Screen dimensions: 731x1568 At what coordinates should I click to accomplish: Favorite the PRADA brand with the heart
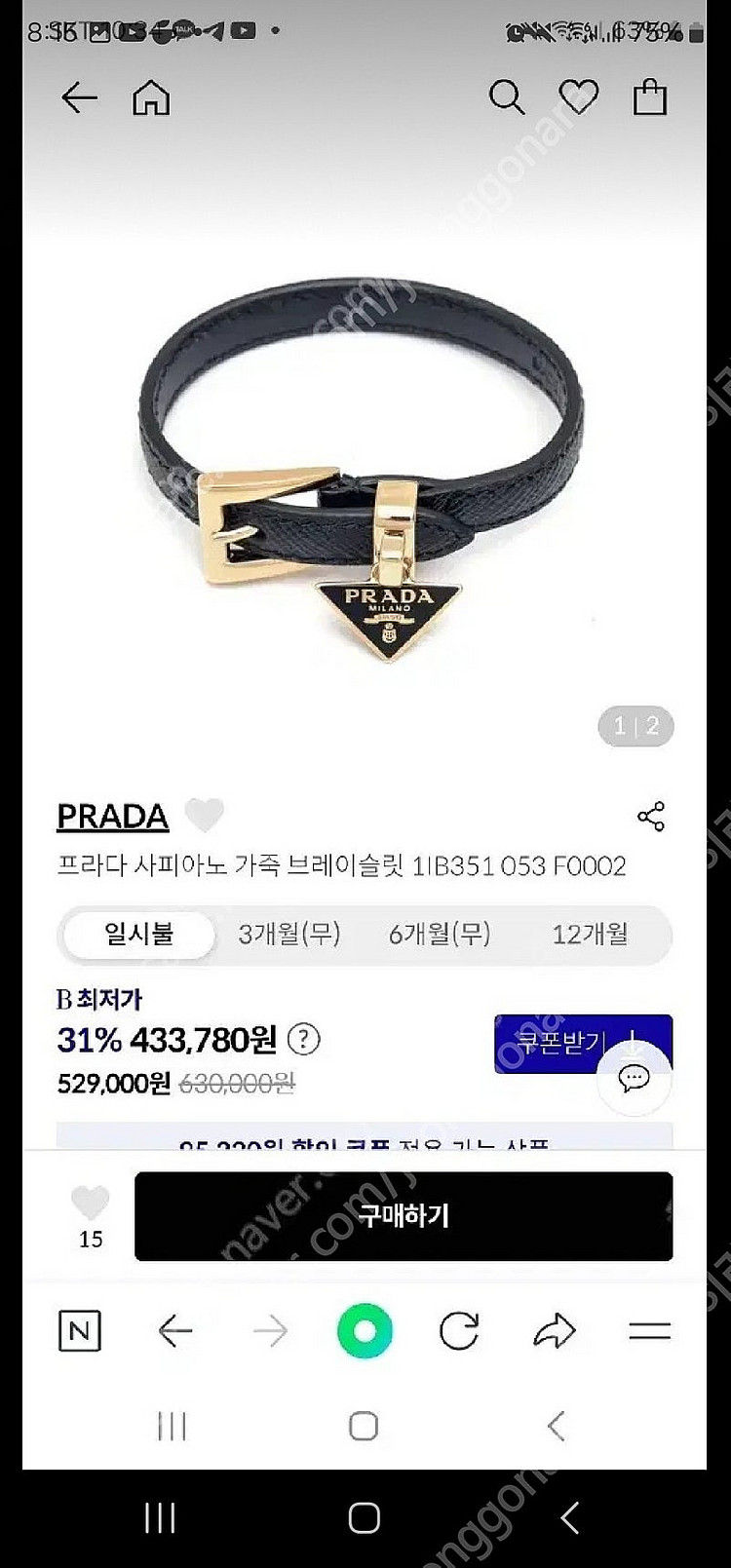204,815
